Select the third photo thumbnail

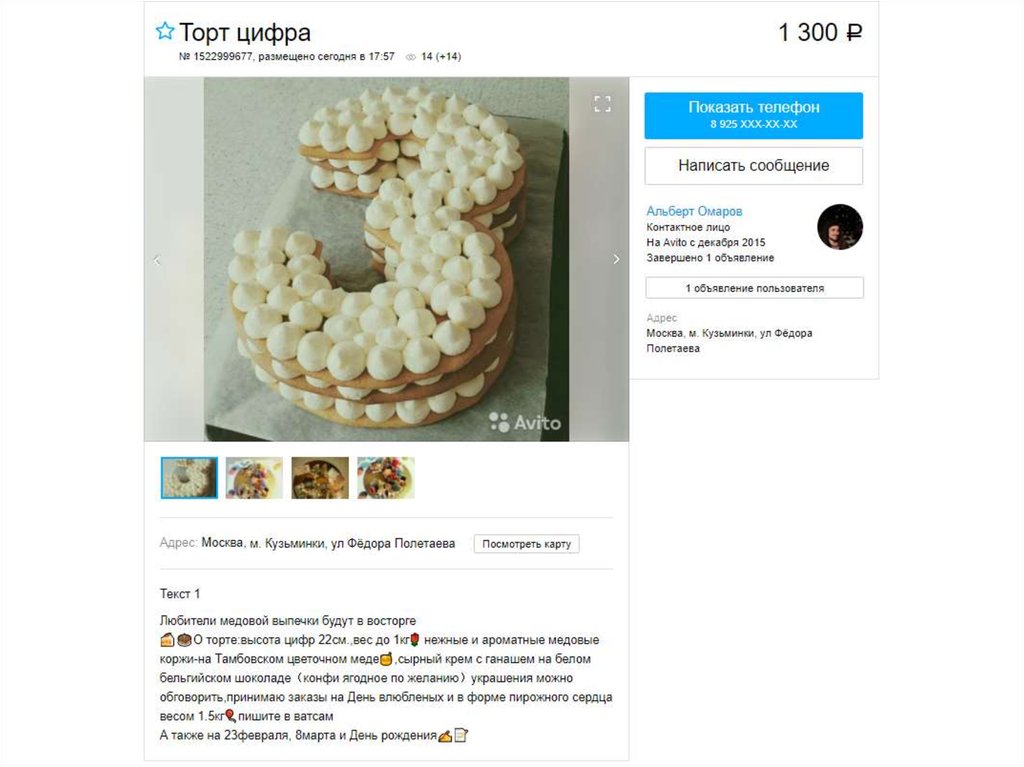pos(320,478)
